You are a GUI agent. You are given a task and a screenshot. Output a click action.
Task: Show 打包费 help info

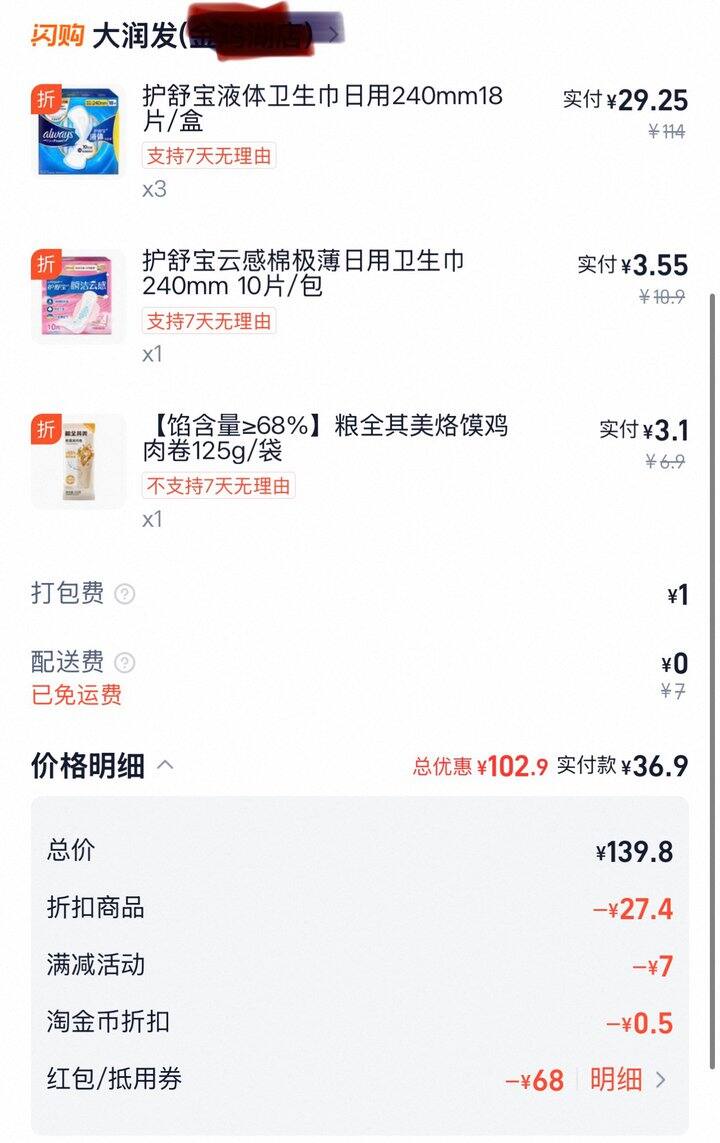125,594
